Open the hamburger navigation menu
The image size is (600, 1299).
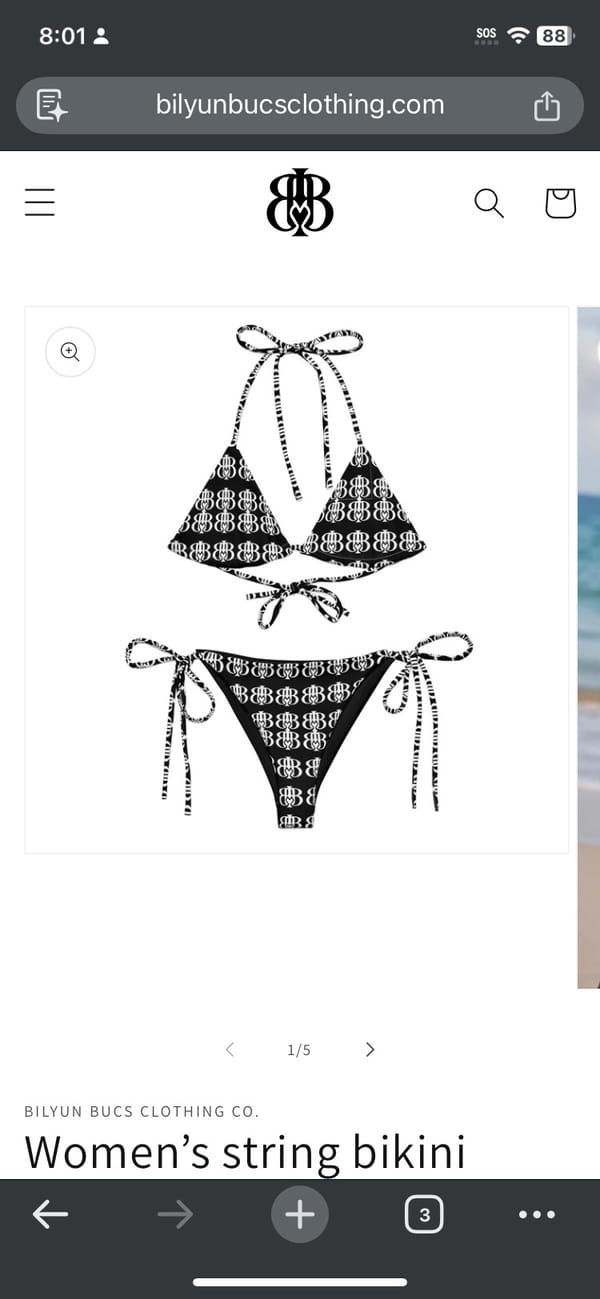coord(40,203)
